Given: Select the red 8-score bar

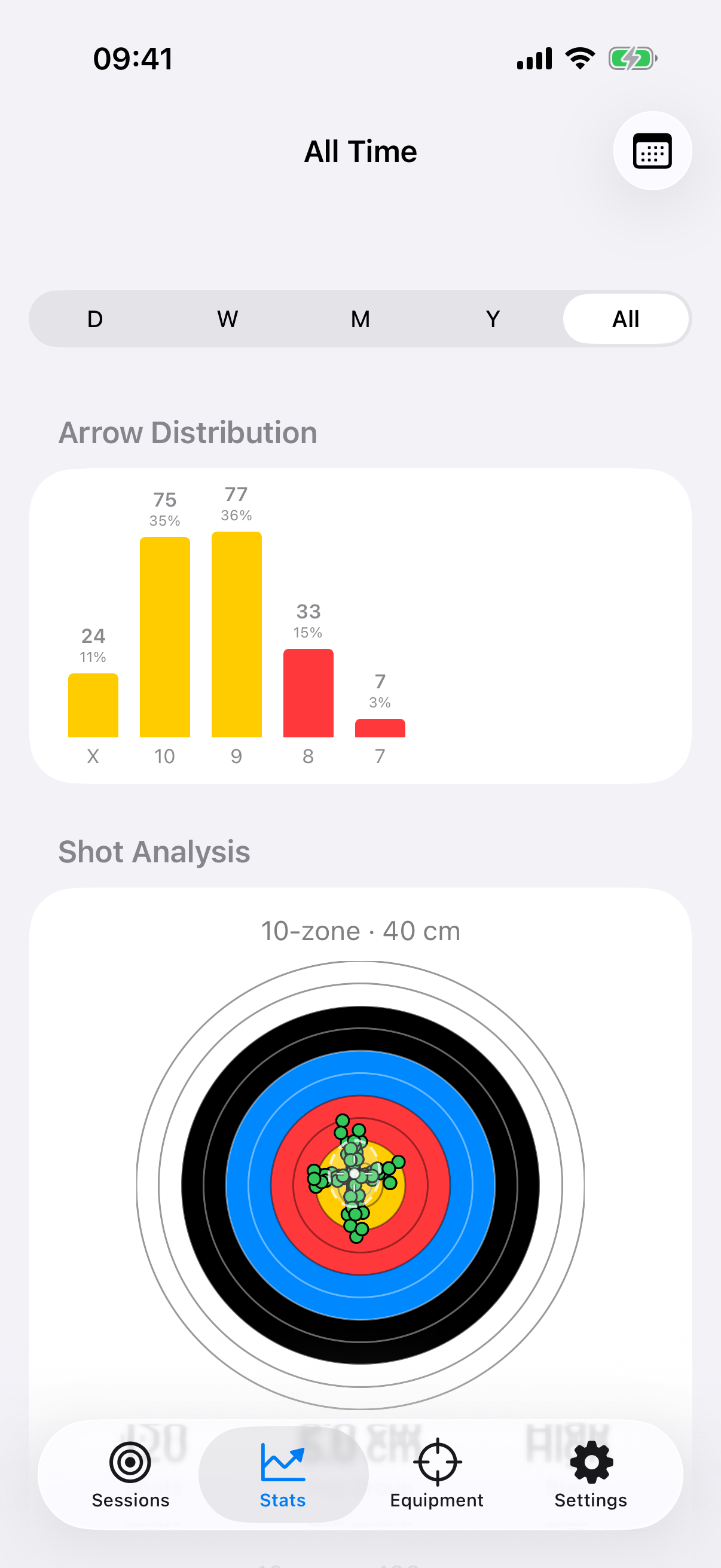Looking at the screenshot, I should point(308,694).
